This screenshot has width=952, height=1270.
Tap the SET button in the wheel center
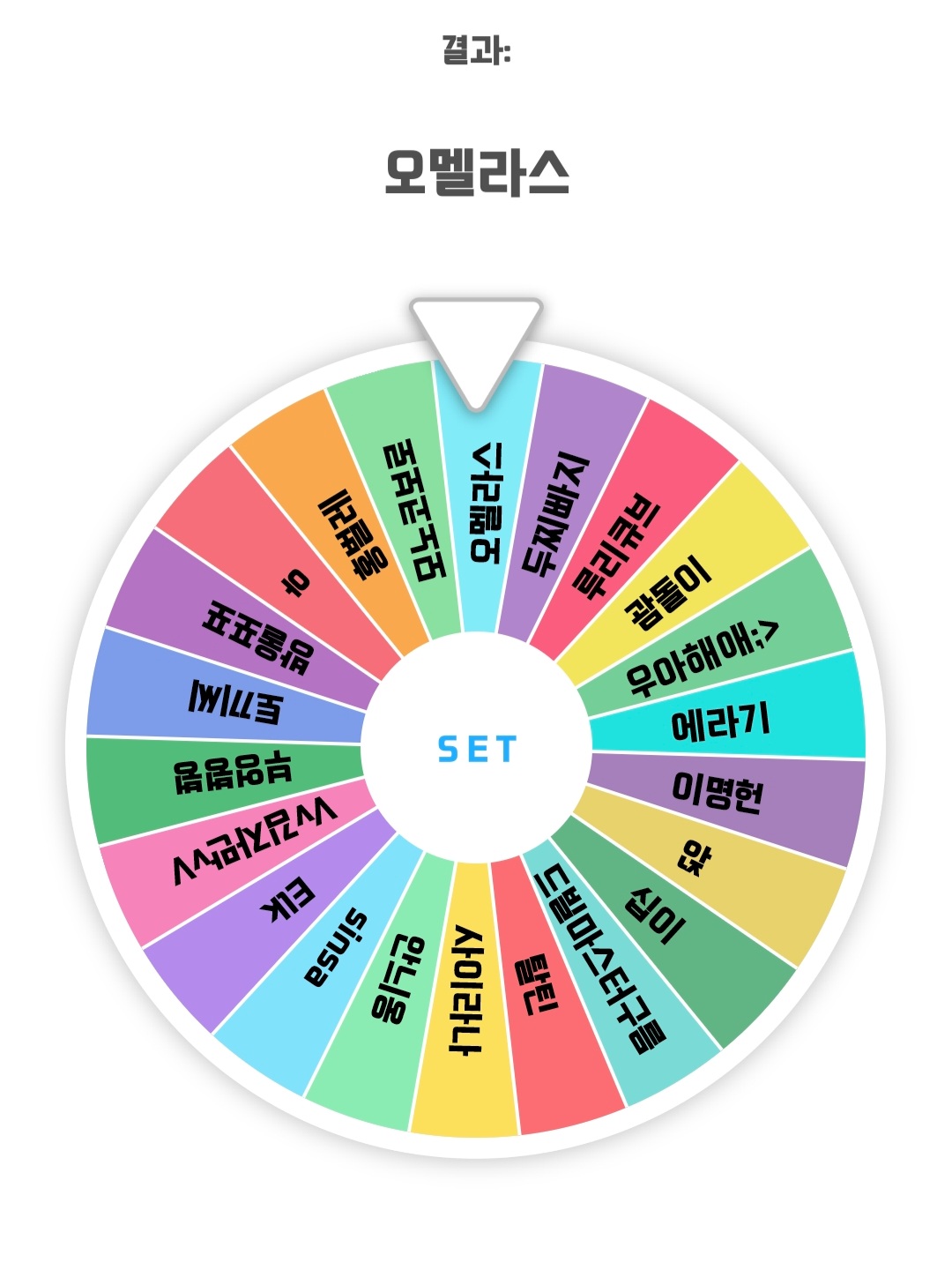click(476, 749)
